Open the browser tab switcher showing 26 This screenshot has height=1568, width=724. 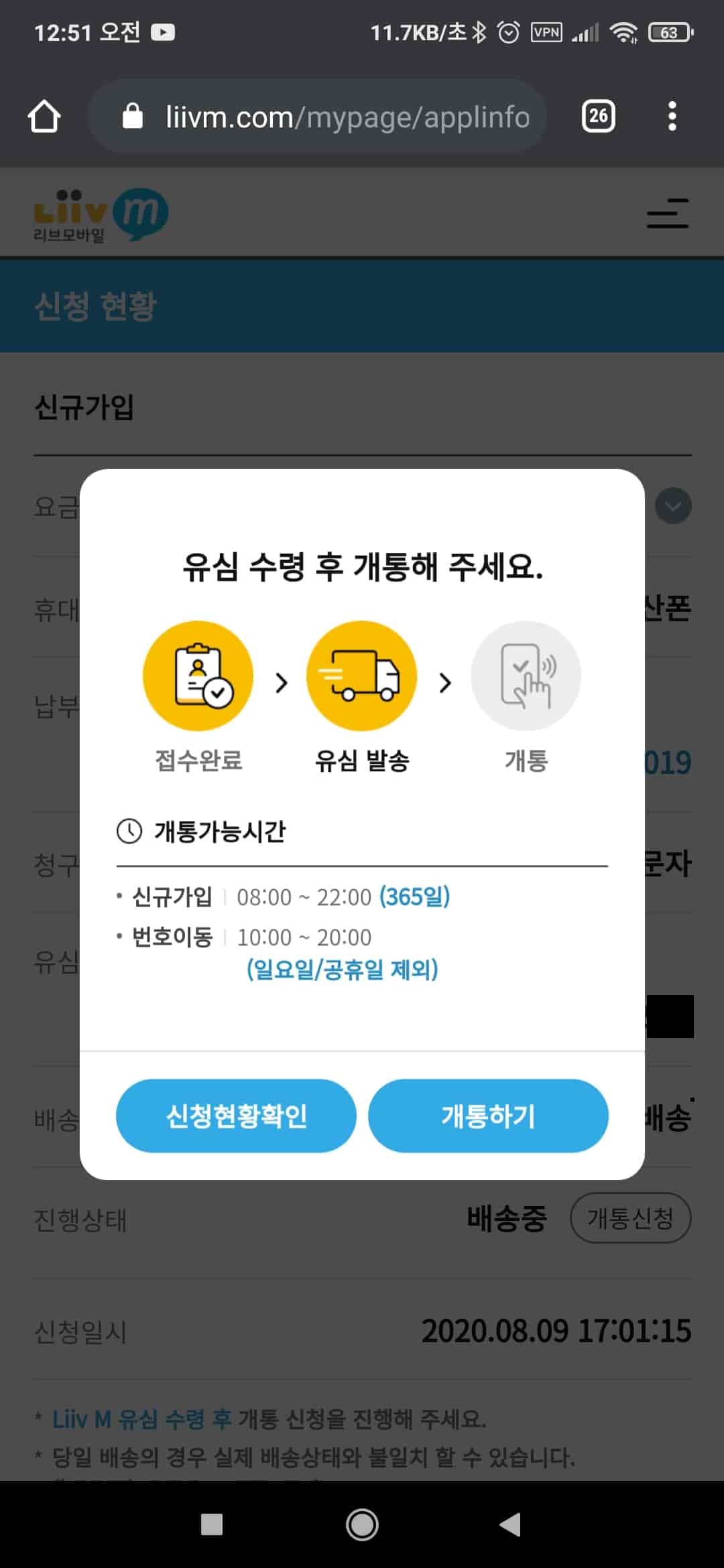[x=597, y=117]
